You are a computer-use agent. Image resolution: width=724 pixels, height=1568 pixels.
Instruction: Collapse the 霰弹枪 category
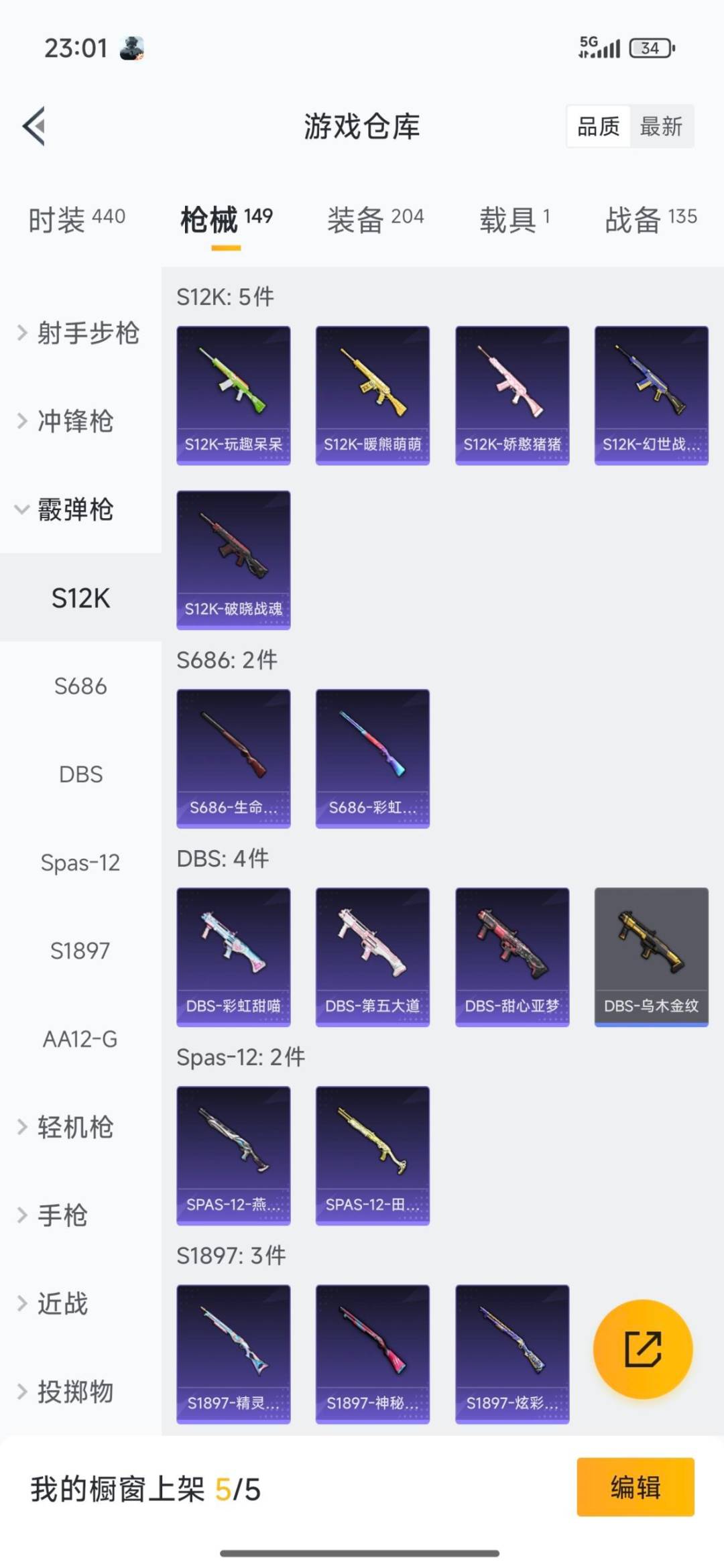pos(74,510)
